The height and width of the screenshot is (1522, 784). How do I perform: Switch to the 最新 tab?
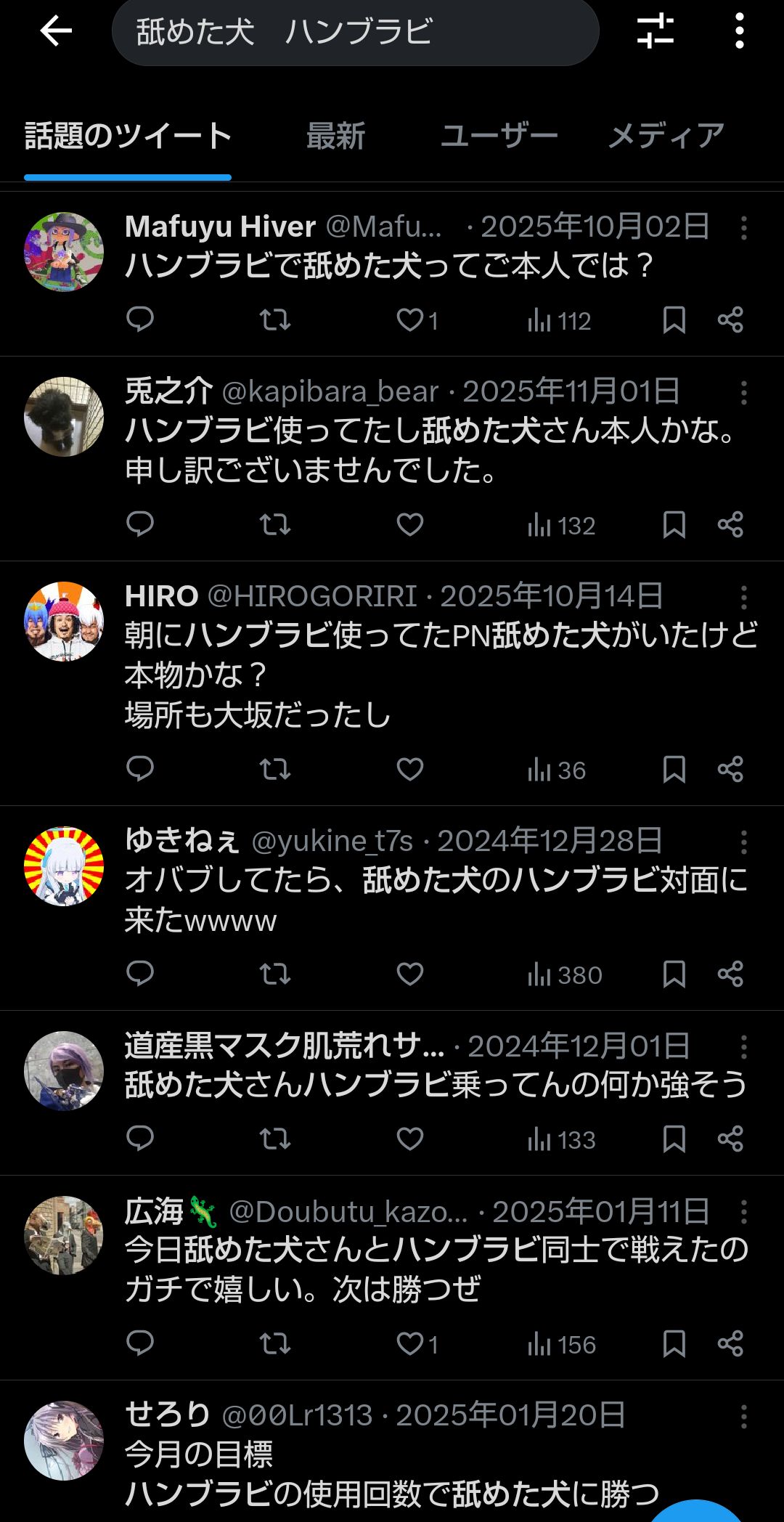point(335,137)
